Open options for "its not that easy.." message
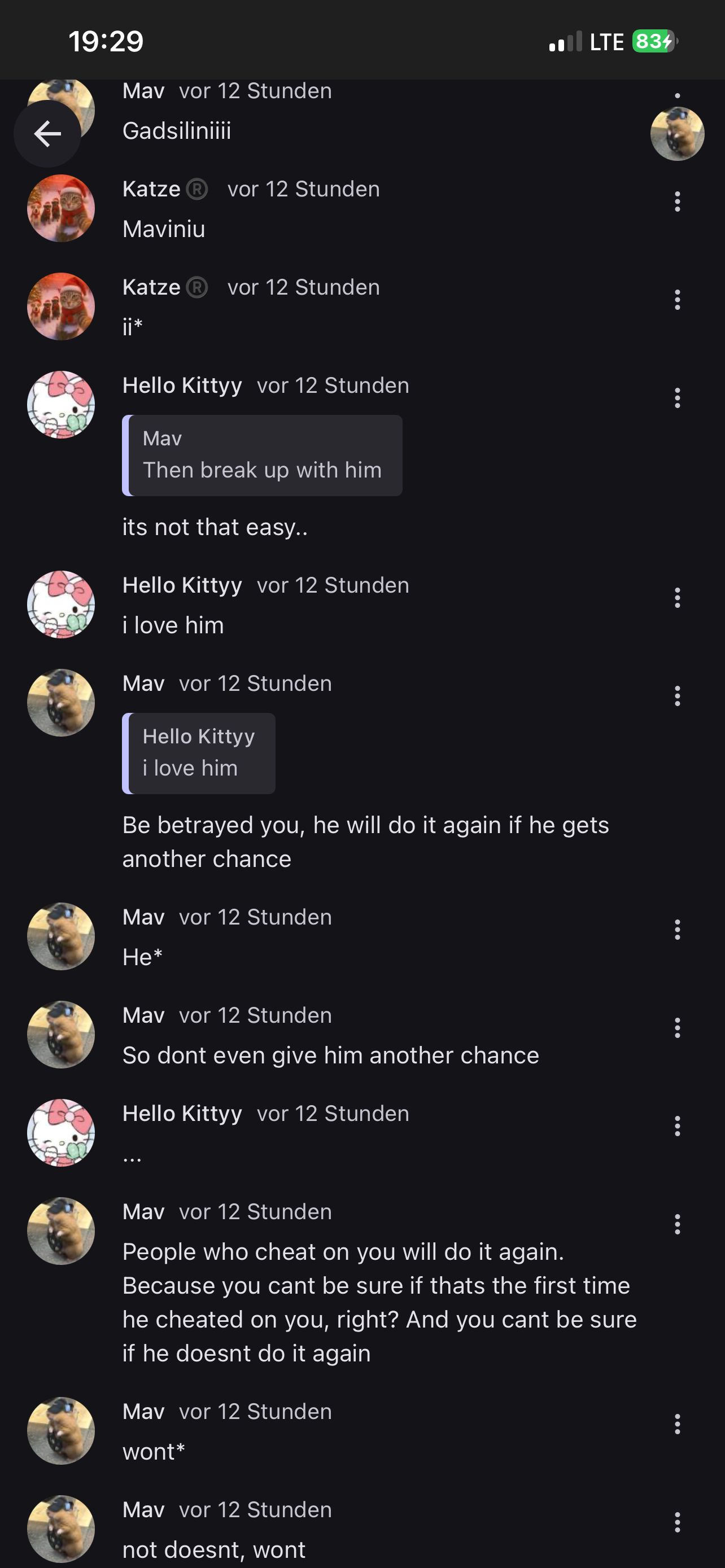The height and width of the screenshot is (1568, 725). coord(677,398)
